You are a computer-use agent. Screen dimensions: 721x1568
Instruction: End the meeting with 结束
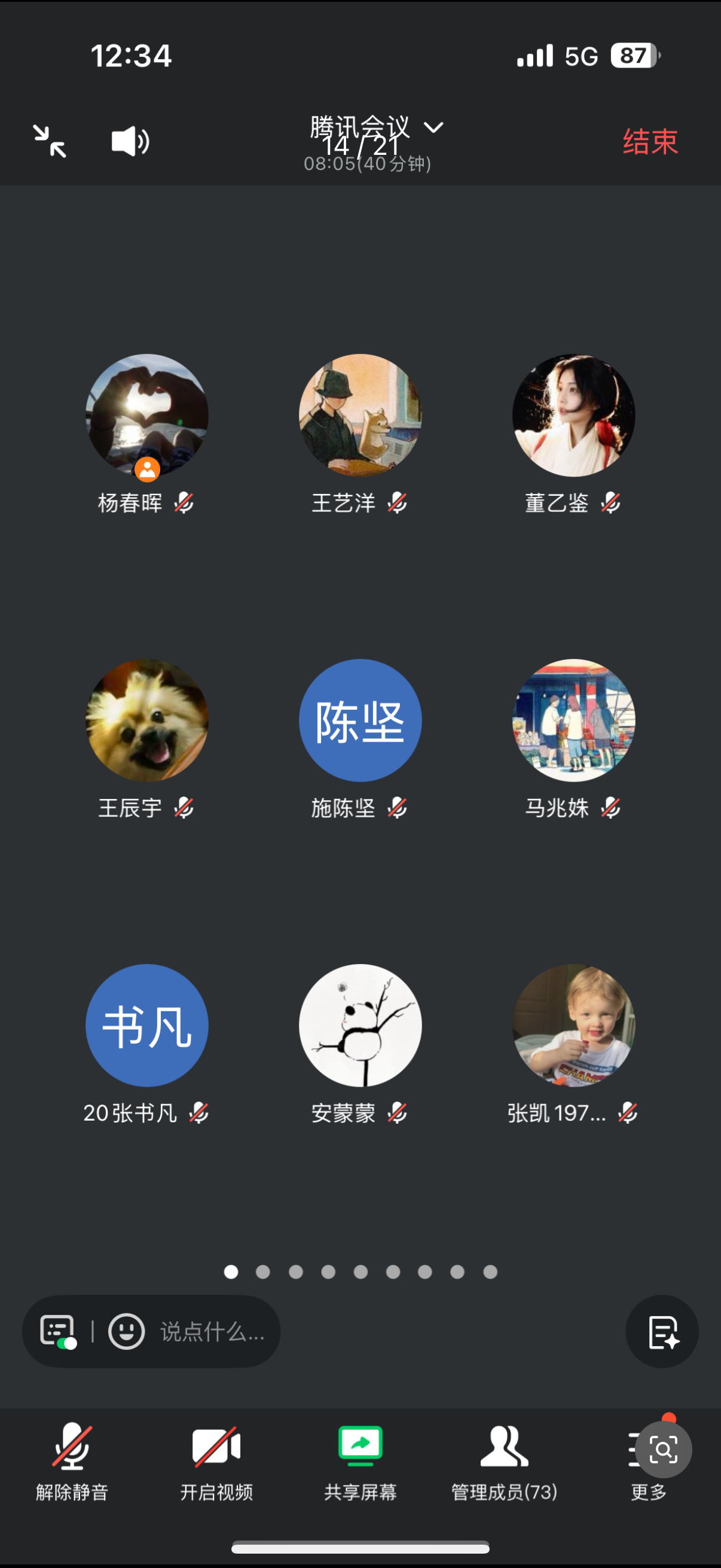pyautogui.click(x=650, y=142)
